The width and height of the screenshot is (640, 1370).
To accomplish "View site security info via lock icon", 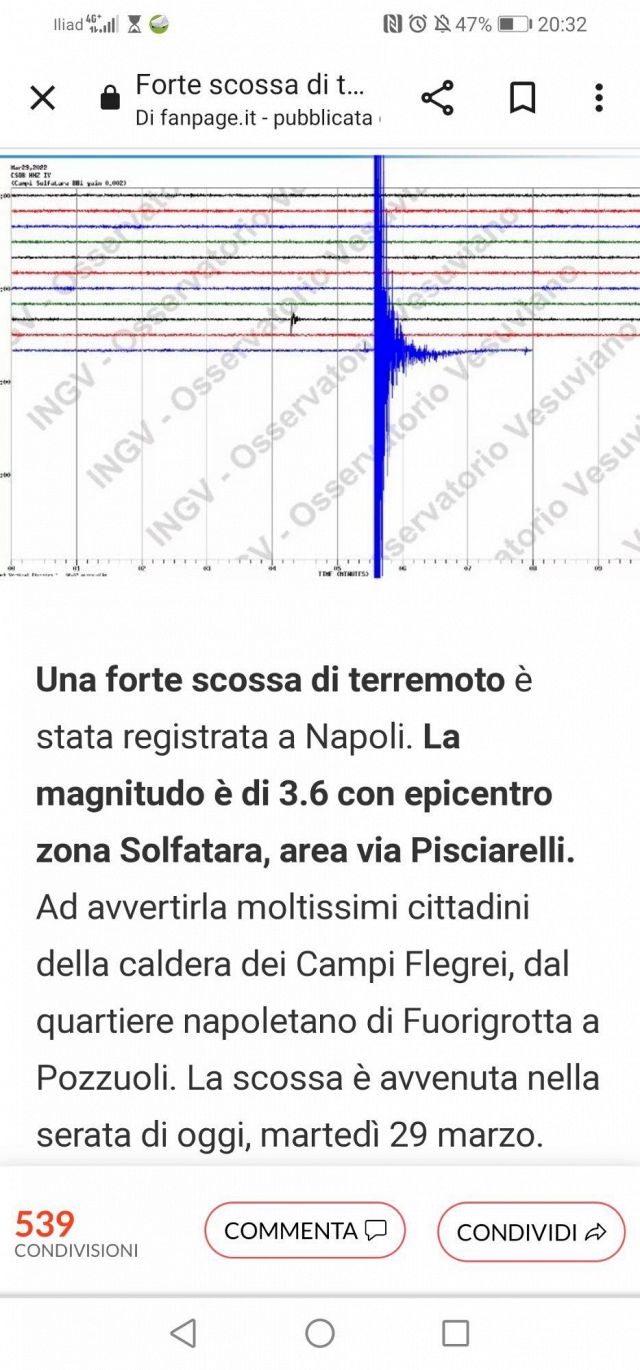I will (x=110, y=98).
